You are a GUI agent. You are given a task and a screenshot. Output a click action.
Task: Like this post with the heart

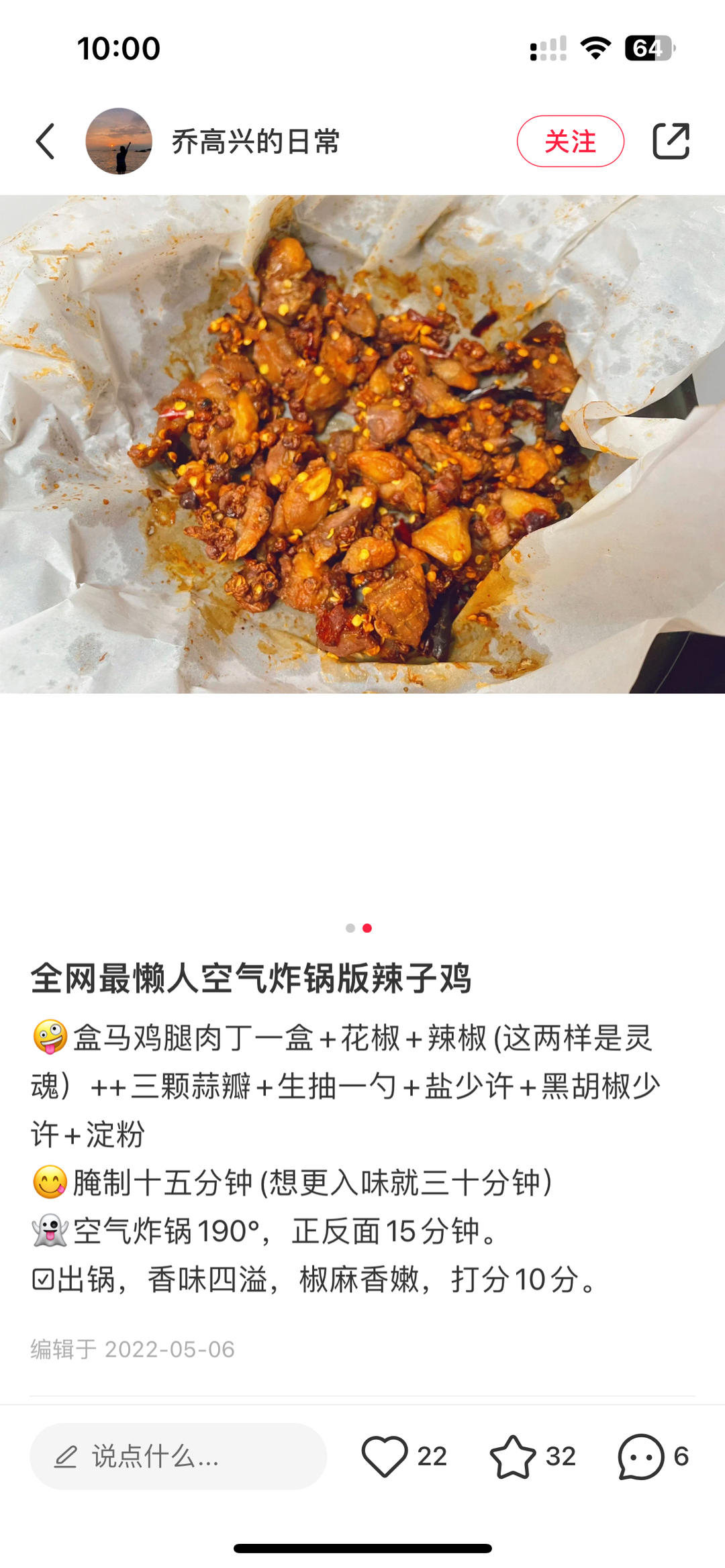385,1457
